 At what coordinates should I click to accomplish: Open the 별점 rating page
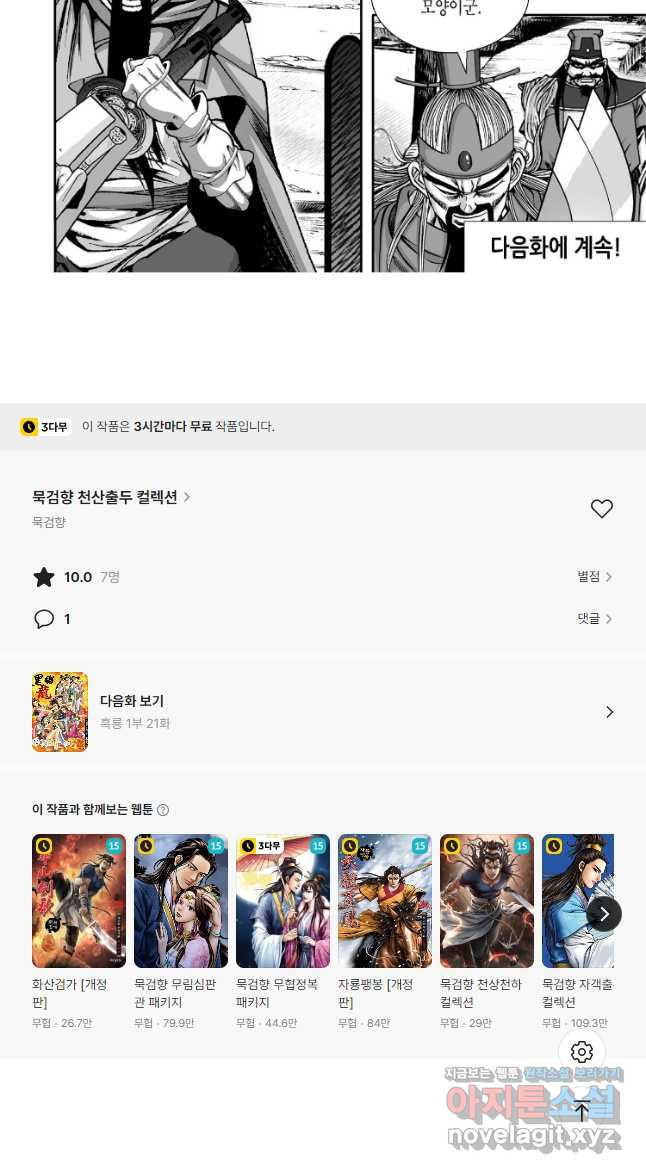click(594, 577)
